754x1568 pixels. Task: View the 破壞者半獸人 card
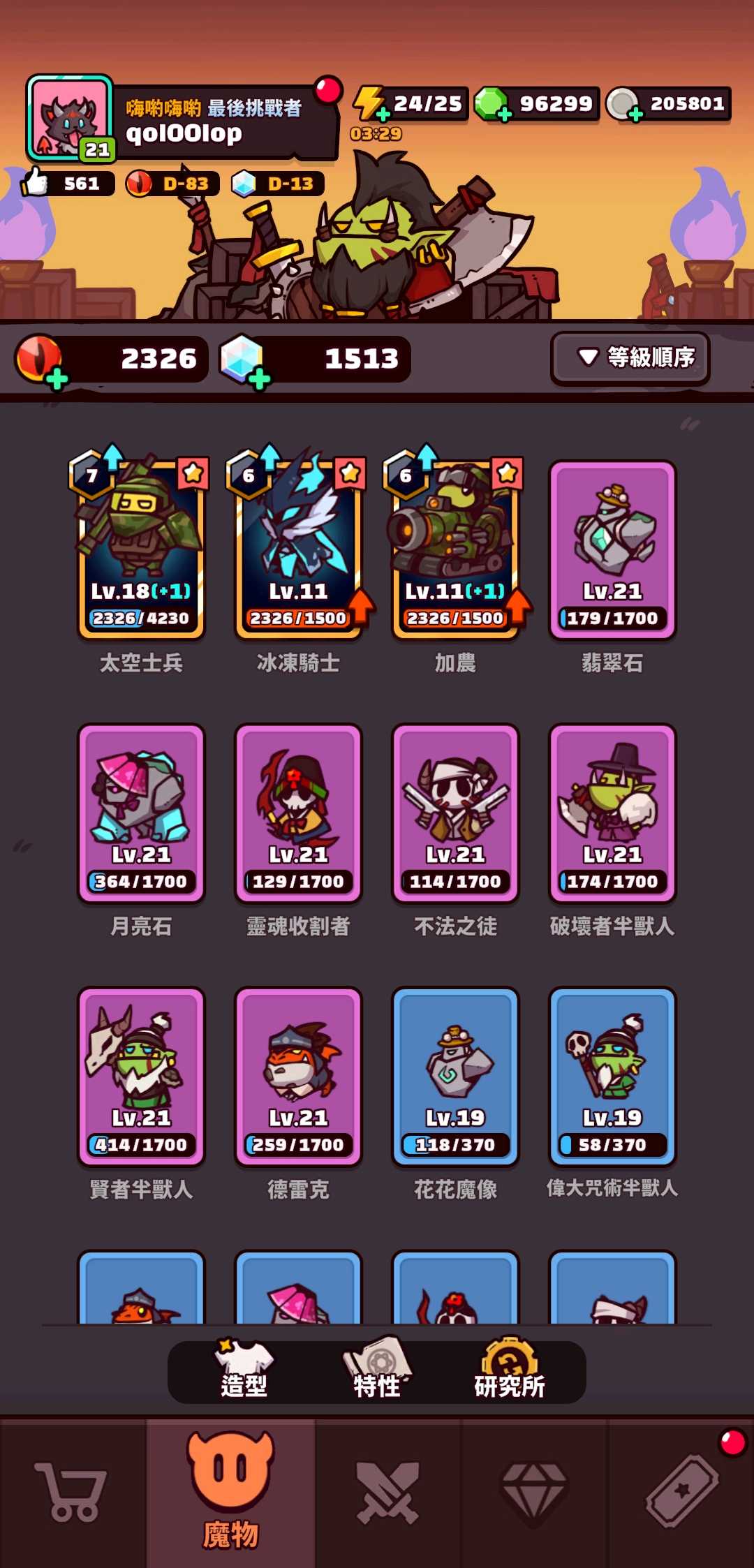(612, 812)
